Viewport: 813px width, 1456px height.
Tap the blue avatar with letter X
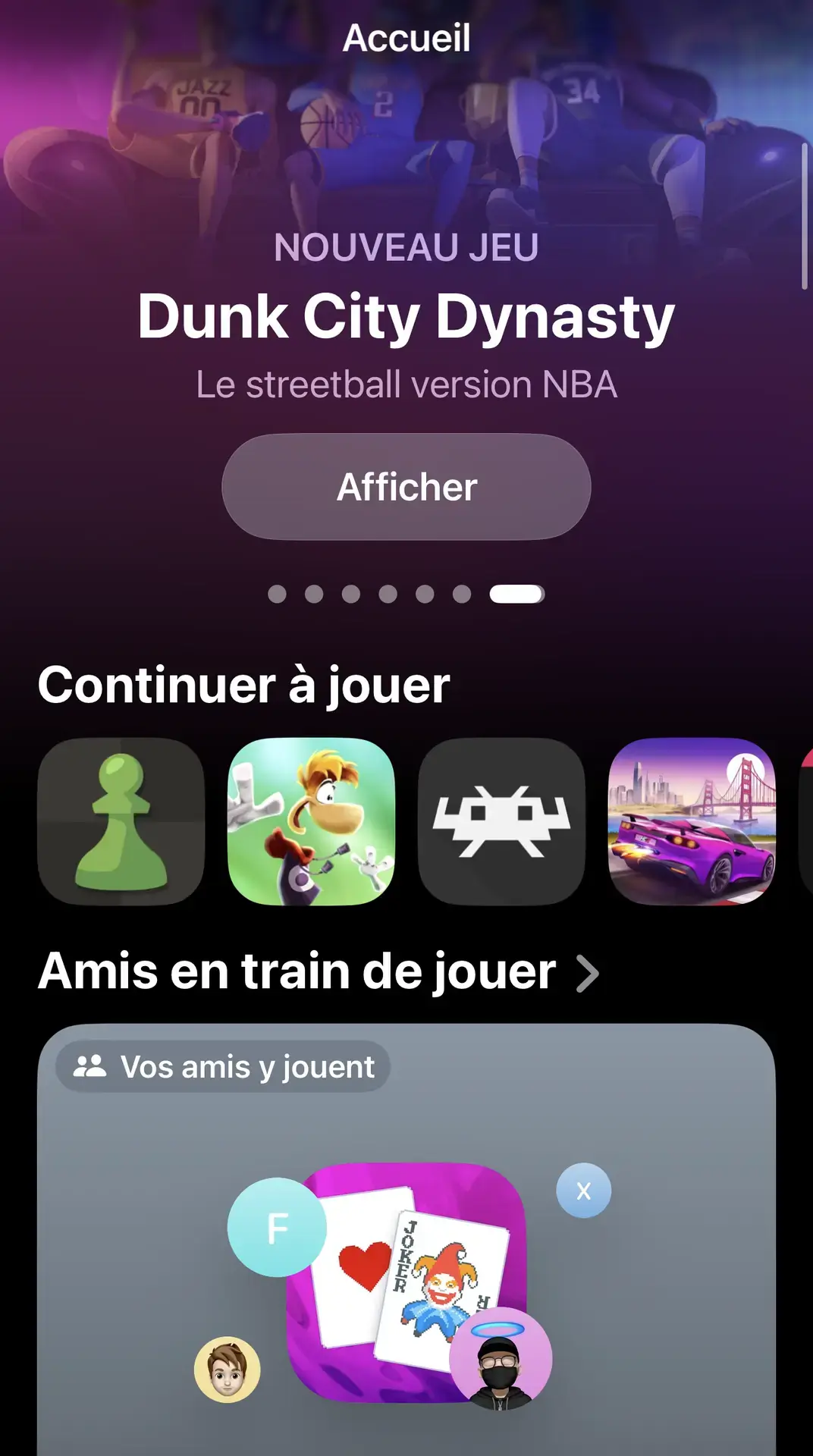(x=582, y=1191)
